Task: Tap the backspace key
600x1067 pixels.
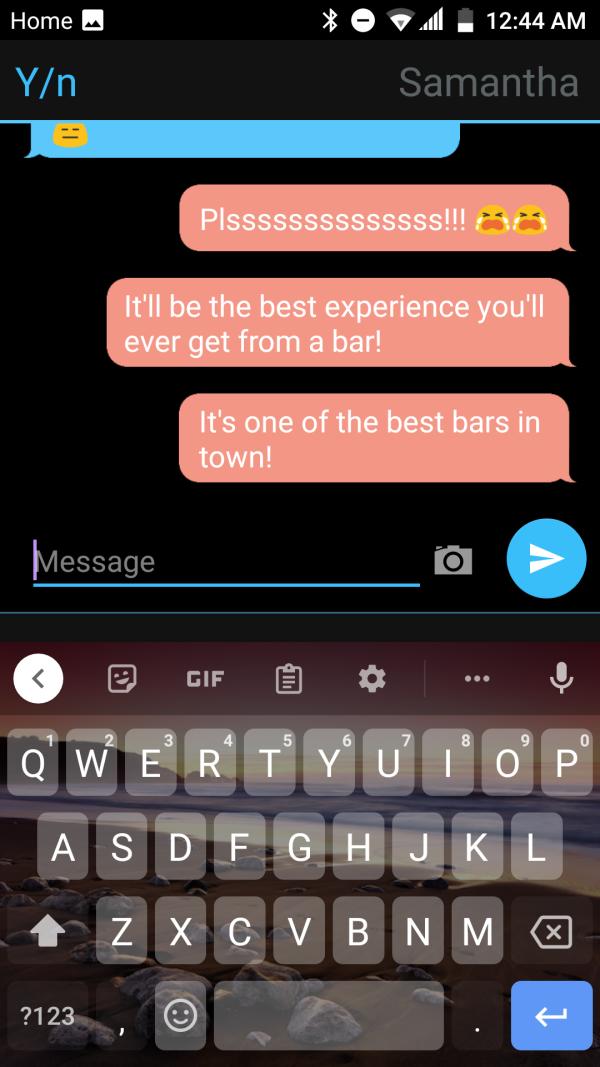Action: click(551, 933)
